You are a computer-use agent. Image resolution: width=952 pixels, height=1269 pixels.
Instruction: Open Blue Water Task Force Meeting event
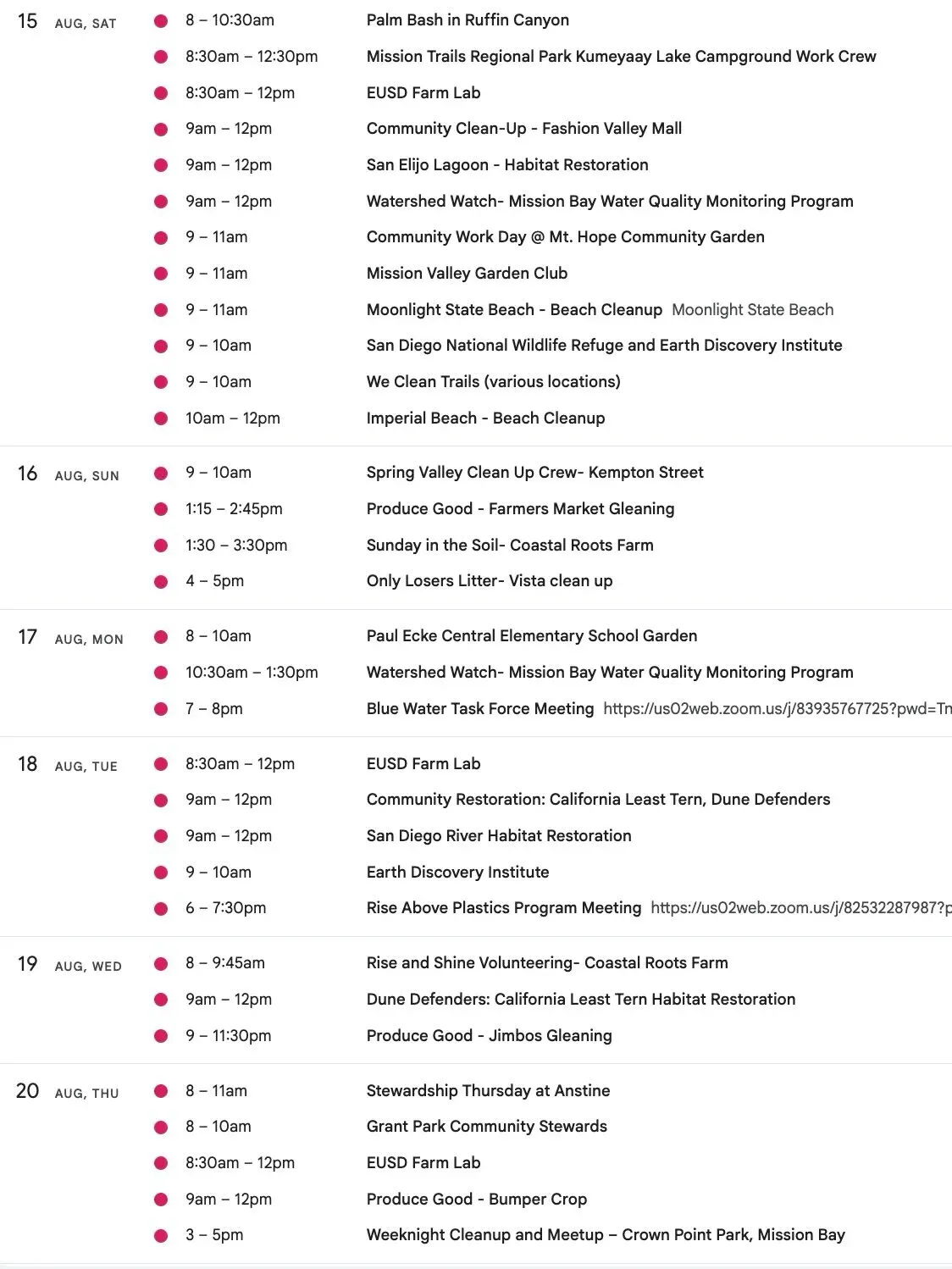(x=480, y=709)
